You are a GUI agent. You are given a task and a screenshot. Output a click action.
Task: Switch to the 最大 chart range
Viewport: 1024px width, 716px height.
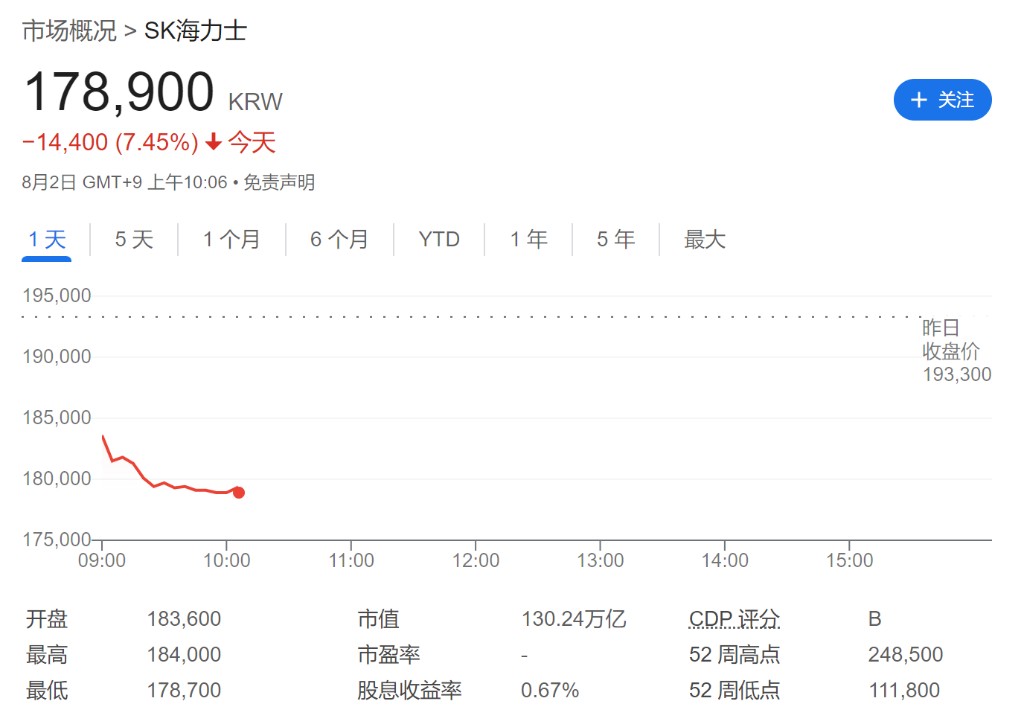coord(704,239)
